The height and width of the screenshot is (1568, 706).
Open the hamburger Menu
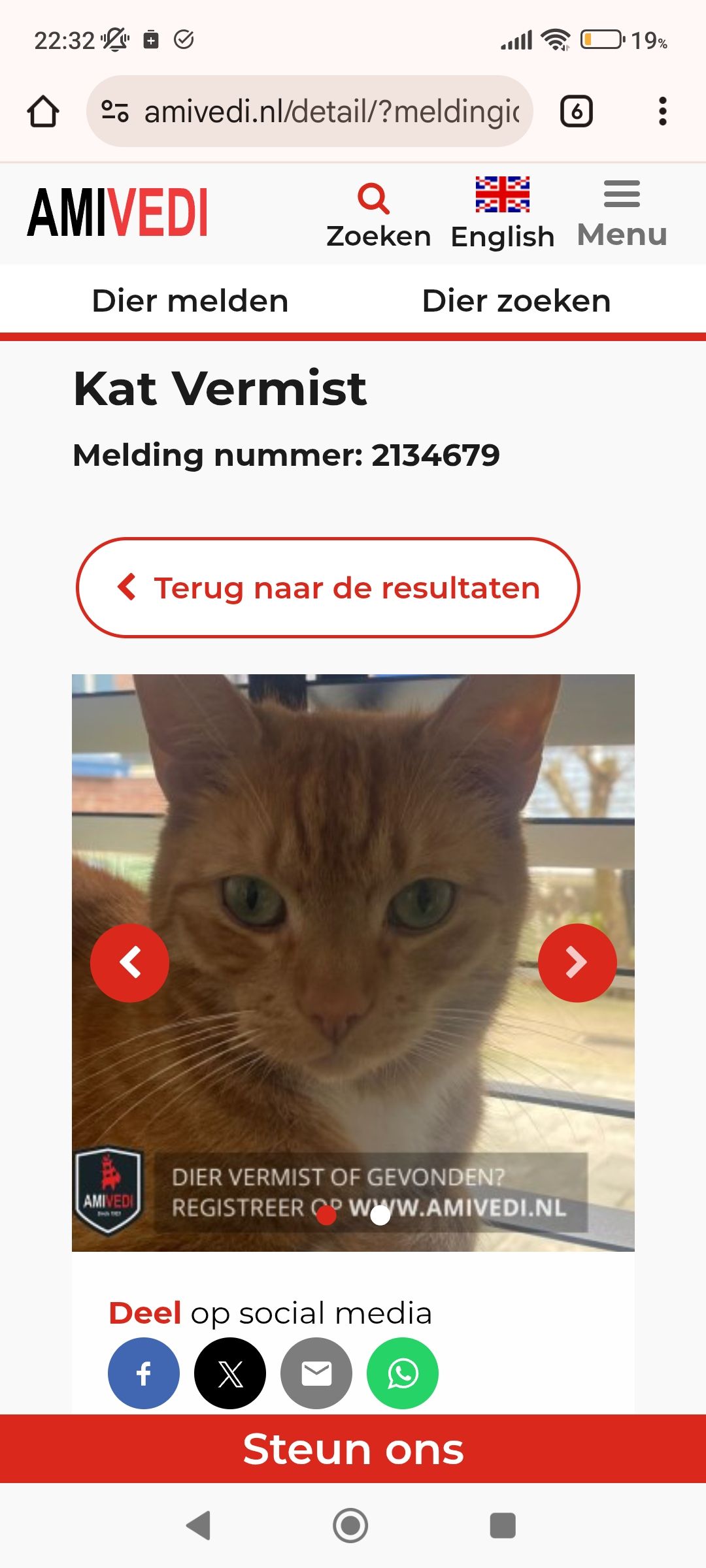pyautogui.click(x=622, y=214)
